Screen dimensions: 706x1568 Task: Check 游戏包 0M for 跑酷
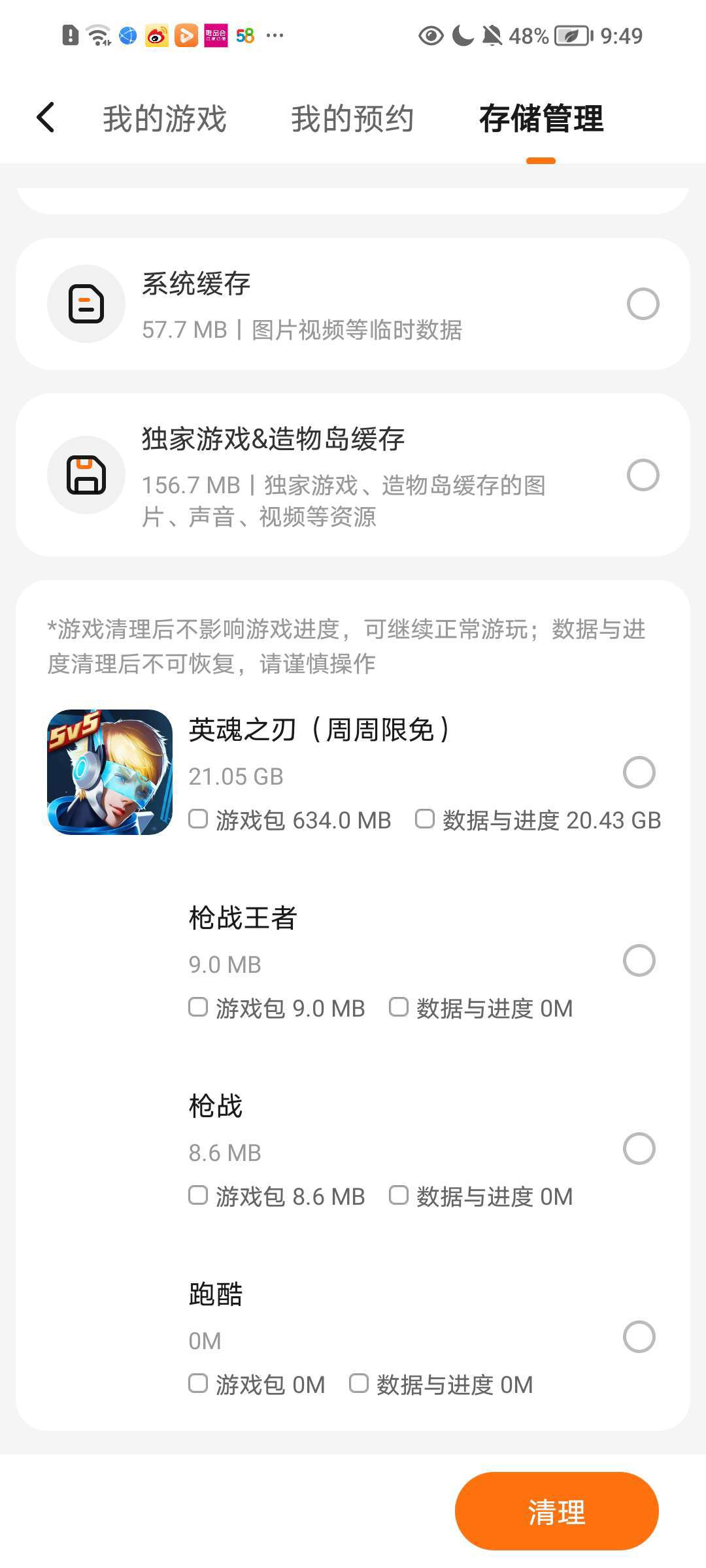tap(198, 1384)
